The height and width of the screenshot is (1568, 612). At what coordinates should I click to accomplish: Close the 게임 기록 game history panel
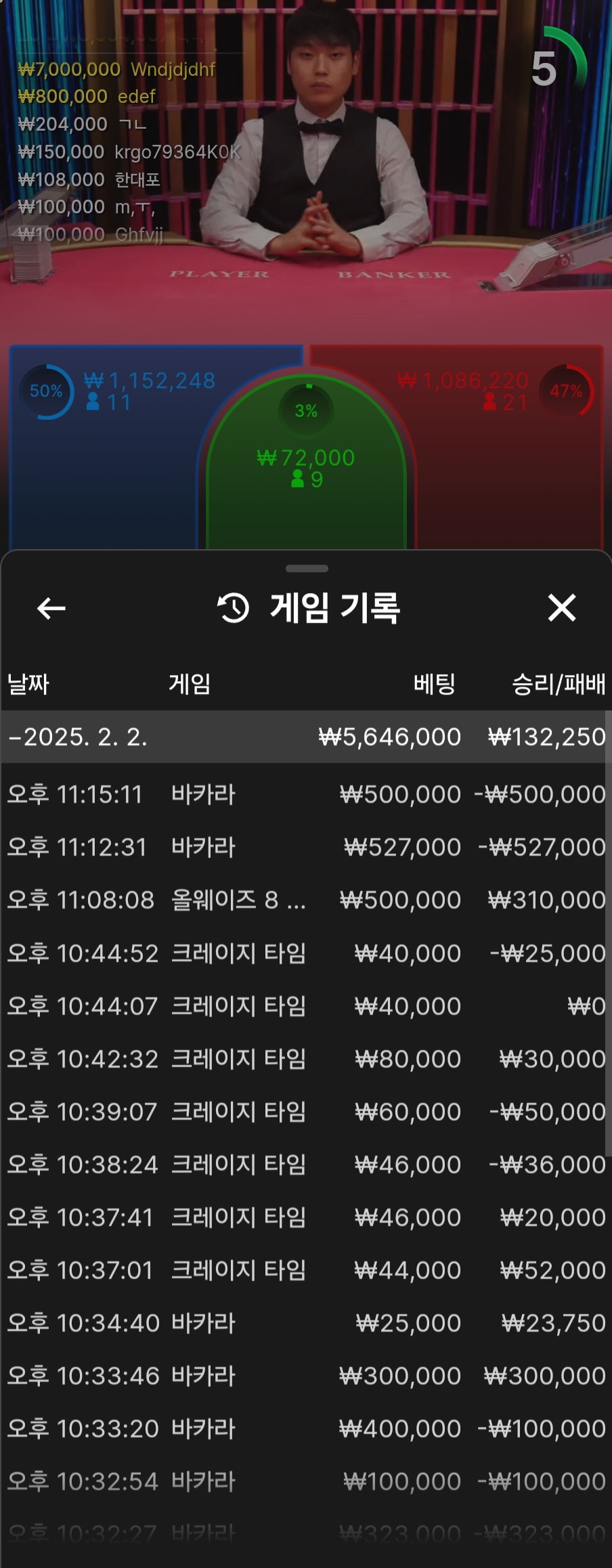pyautogui.click(x=561, y=607)
